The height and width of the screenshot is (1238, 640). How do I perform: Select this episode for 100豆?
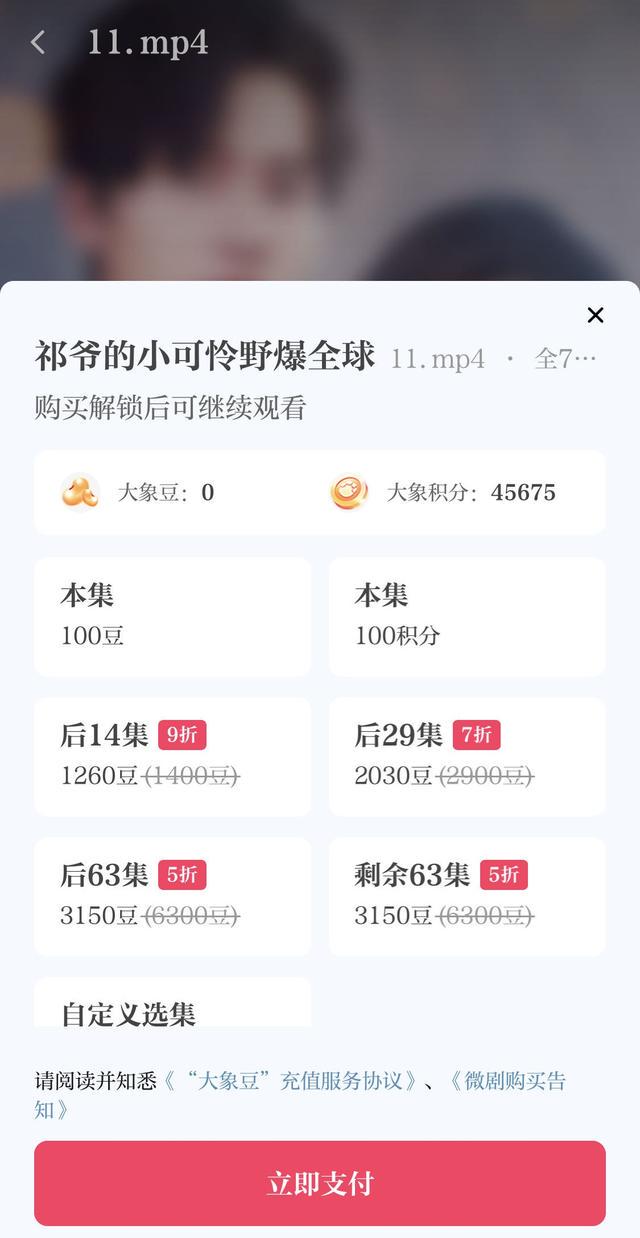tap(172, 616)
